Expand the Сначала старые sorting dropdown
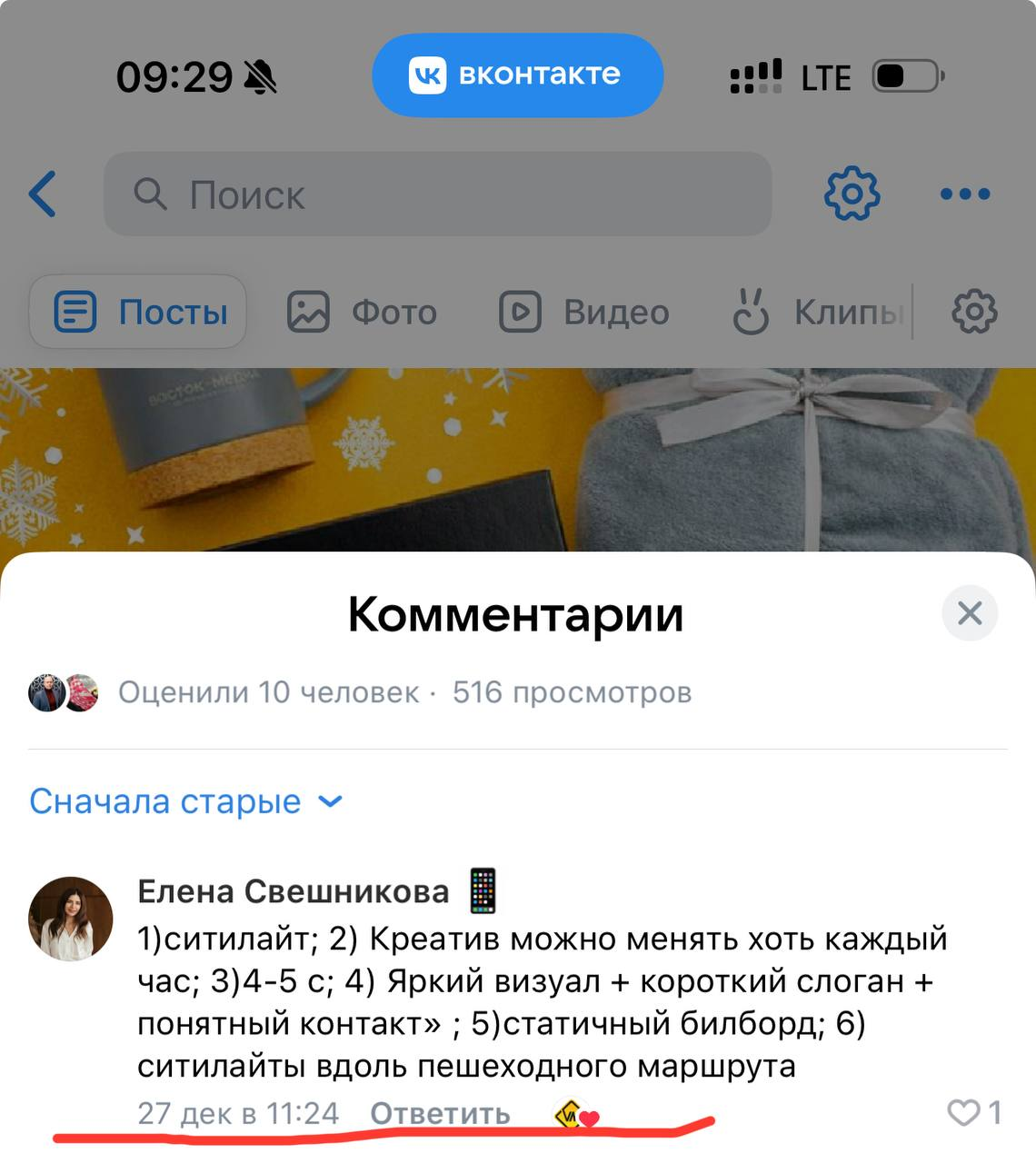The image size is (1036, 1163). [x=185, y=801]
